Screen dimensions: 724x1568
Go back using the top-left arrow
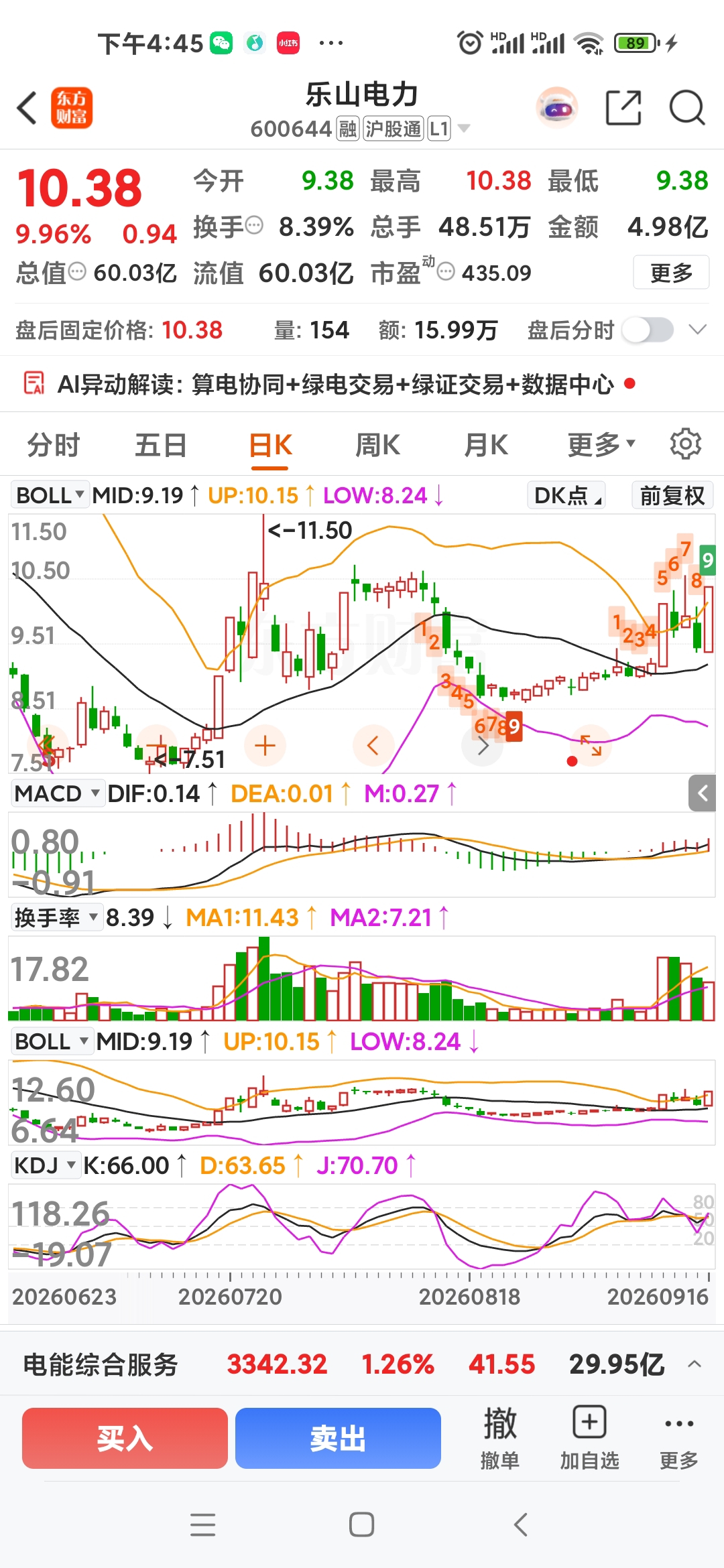27,109
